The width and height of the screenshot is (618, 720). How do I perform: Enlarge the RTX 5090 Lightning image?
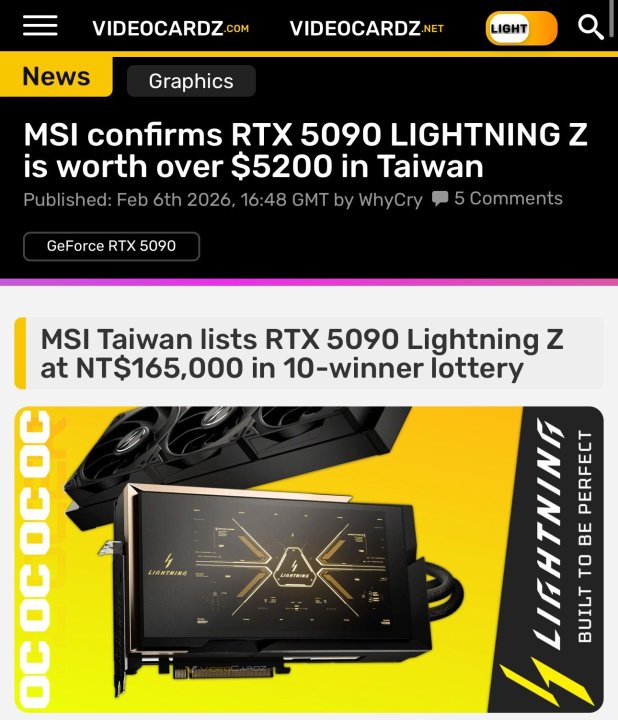[x=309, y=558]
